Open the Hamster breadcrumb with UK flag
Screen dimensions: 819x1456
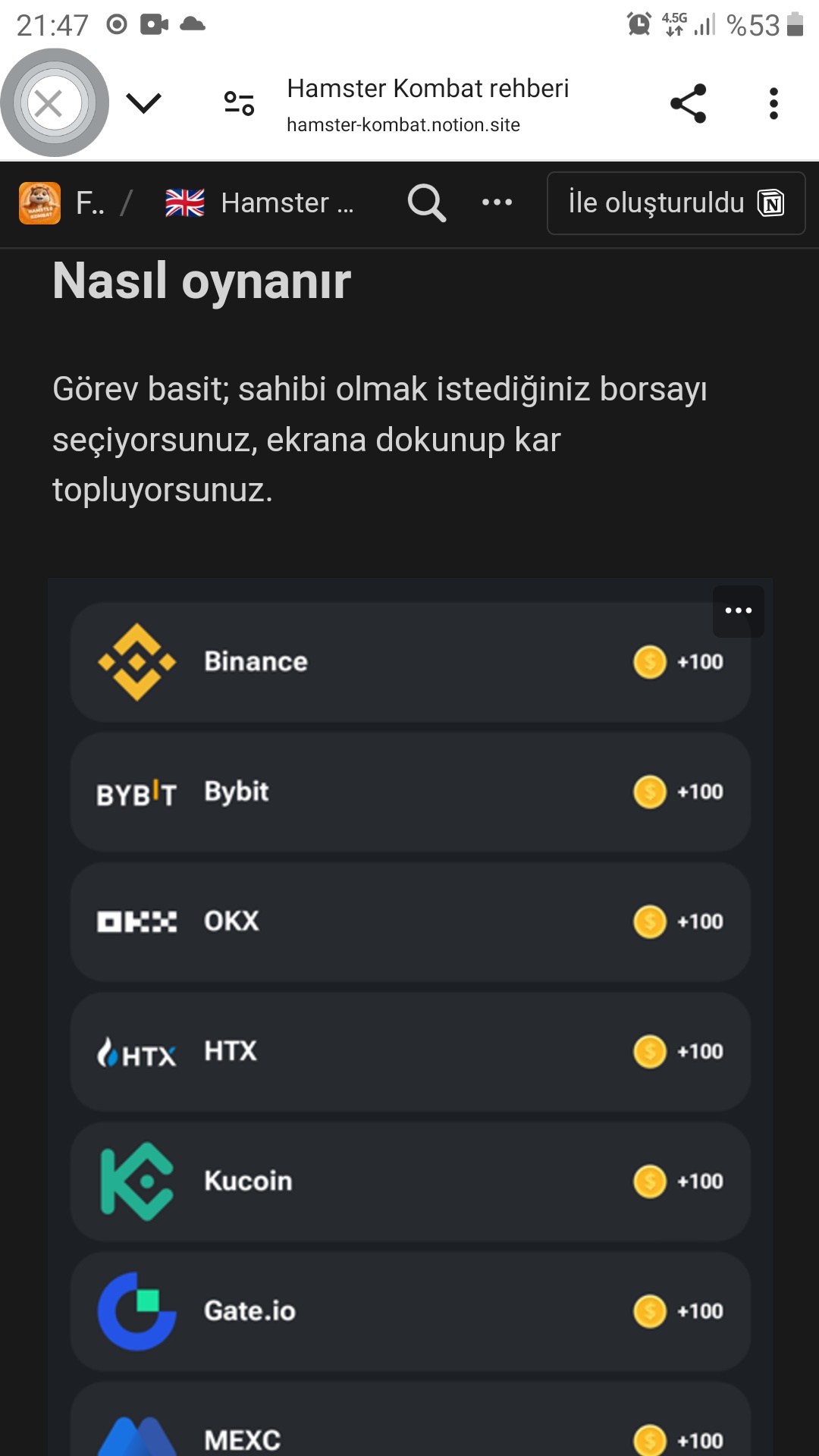259,203
